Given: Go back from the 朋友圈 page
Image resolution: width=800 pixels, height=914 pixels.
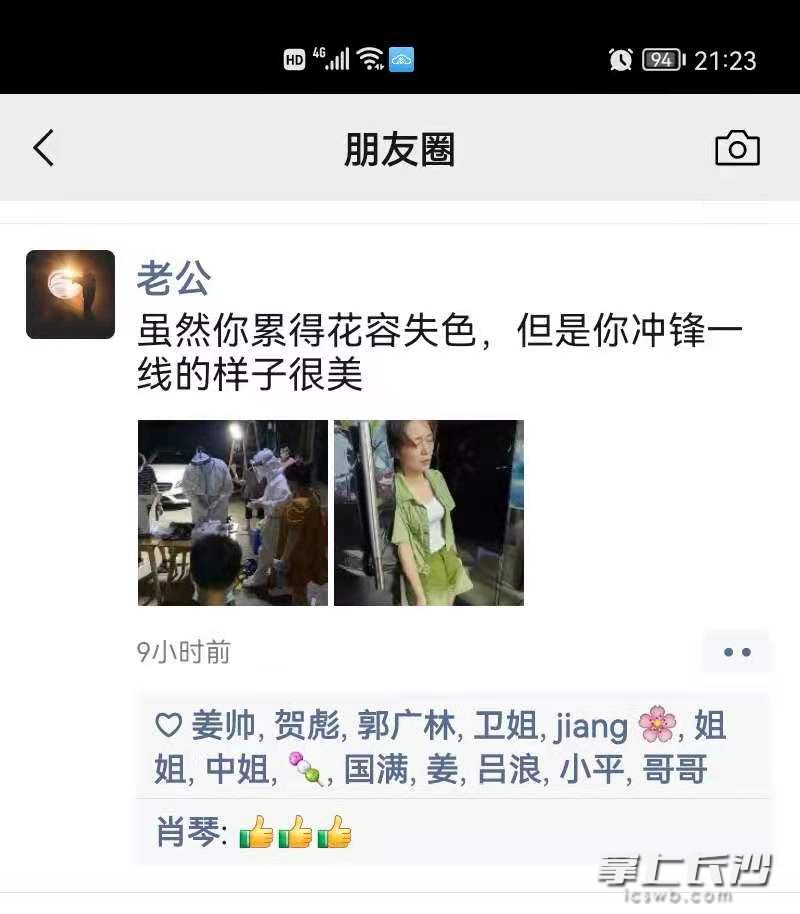Looking at the screenshot, I should pyautogui.click(x=43, y=149).
